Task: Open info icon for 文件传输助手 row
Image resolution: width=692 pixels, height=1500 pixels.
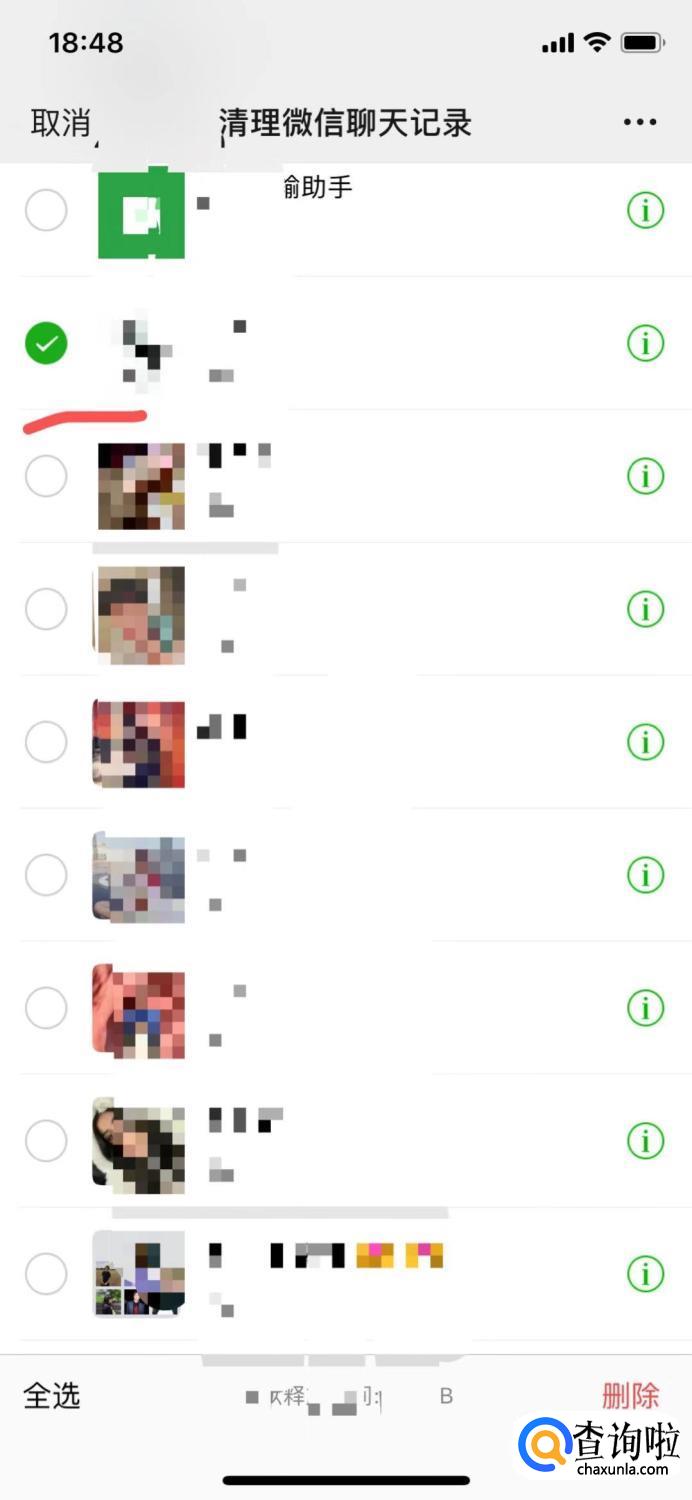Action: (x=645, y=211)
